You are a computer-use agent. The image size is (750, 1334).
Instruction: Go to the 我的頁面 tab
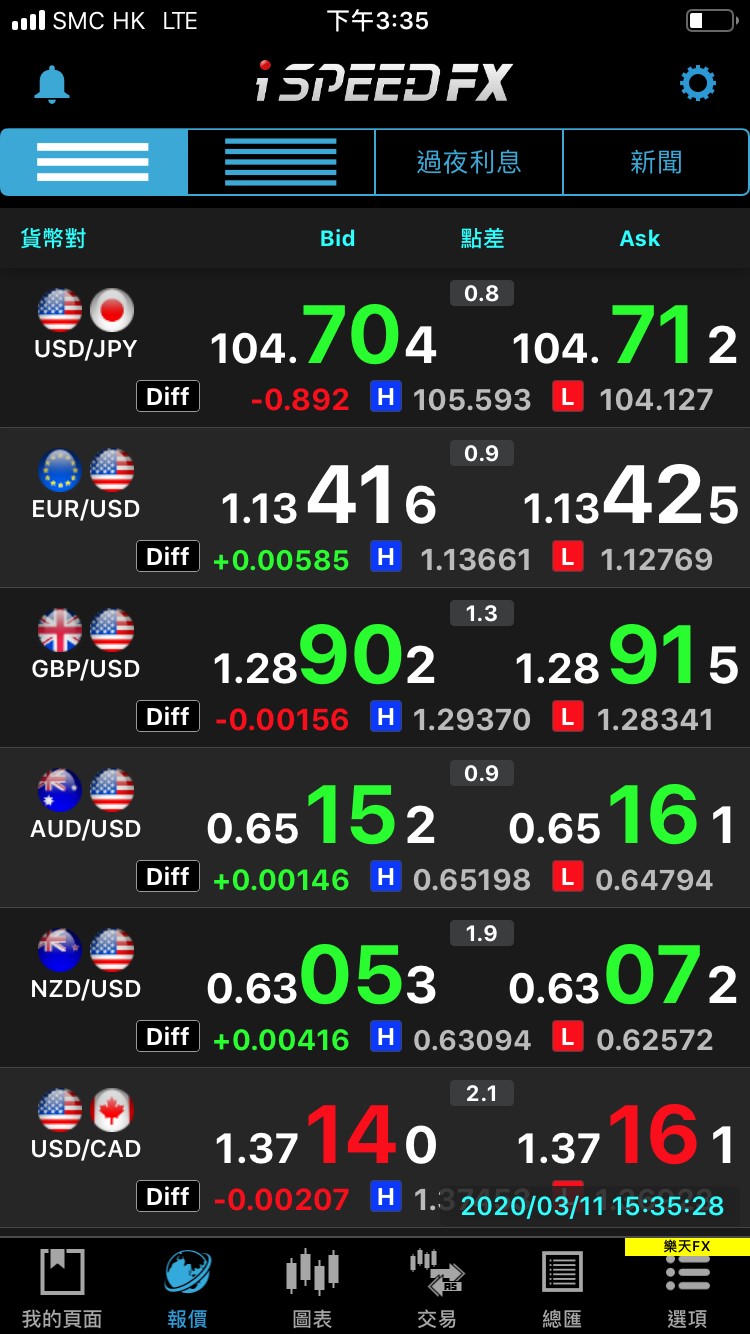coord(62,1288)
